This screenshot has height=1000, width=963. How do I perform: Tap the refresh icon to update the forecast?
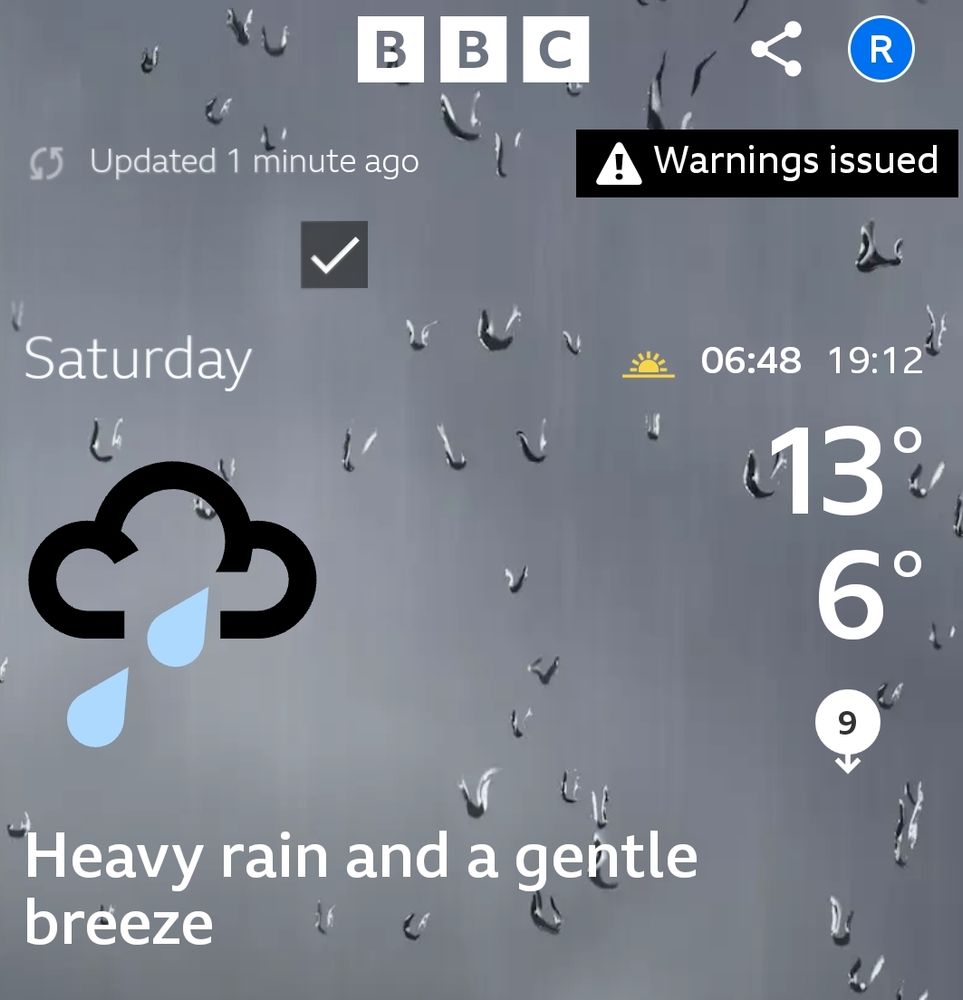tap(45, 162)
